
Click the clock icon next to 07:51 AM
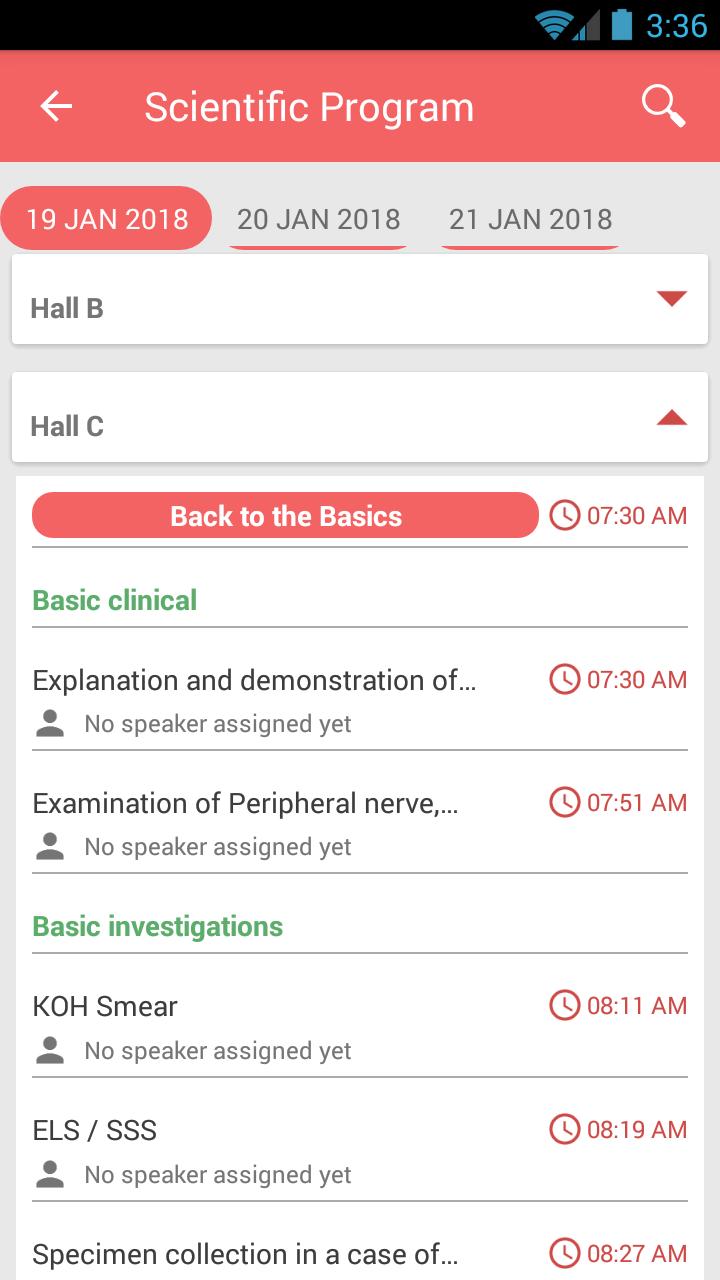[564, 802]
